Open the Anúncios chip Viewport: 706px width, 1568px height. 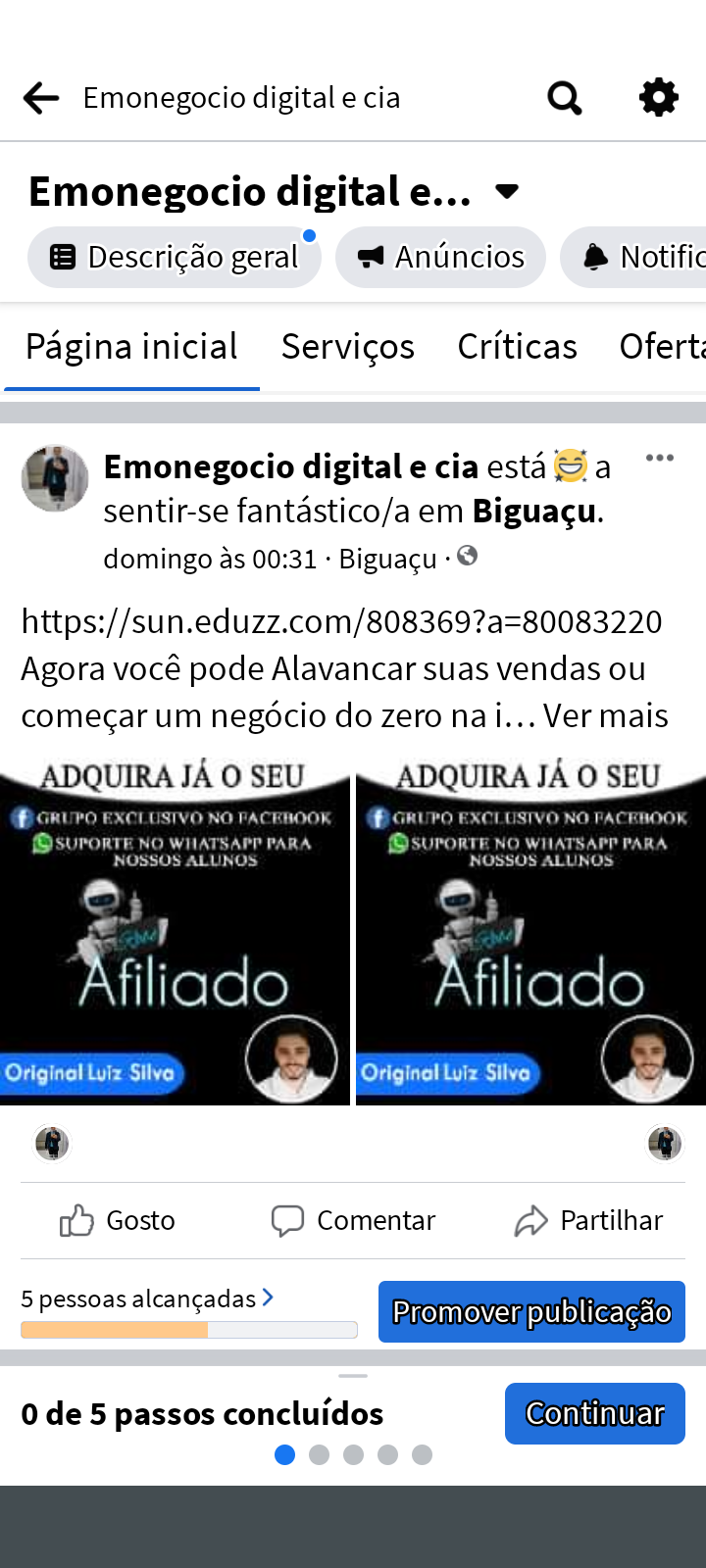440,258
